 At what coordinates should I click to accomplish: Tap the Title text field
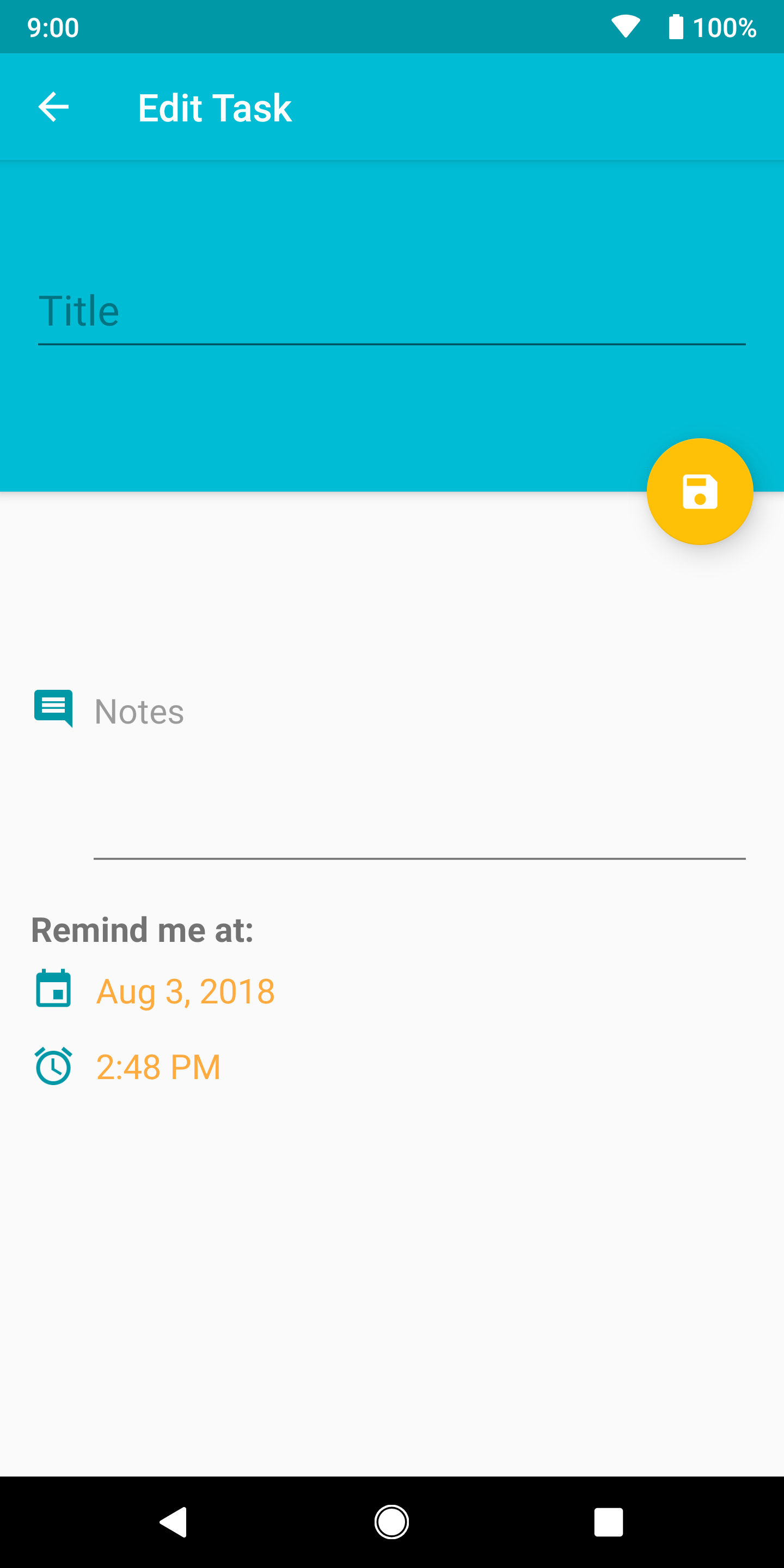click(x=391, y=311)
